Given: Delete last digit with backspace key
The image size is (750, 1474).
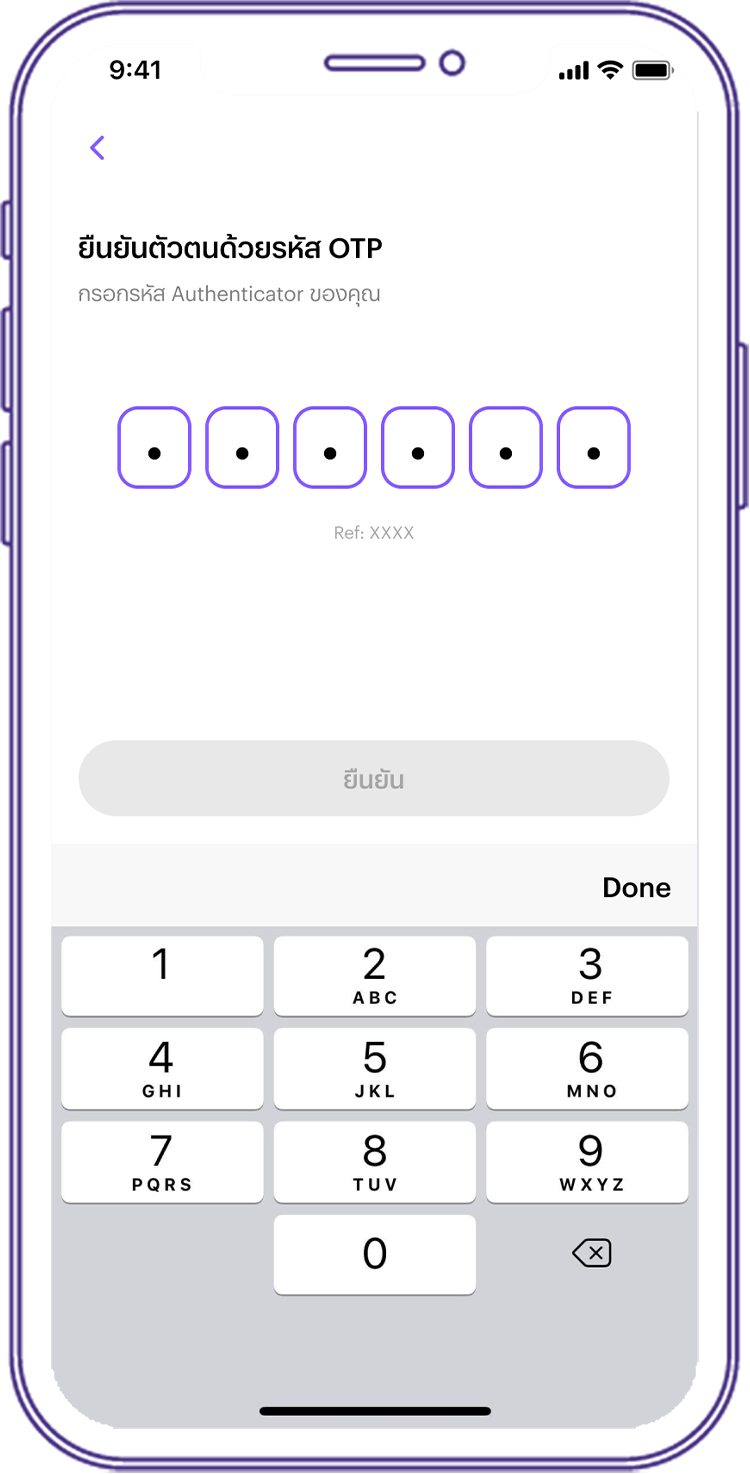Looking at the screenshot, I should [x=591, y=1253].
